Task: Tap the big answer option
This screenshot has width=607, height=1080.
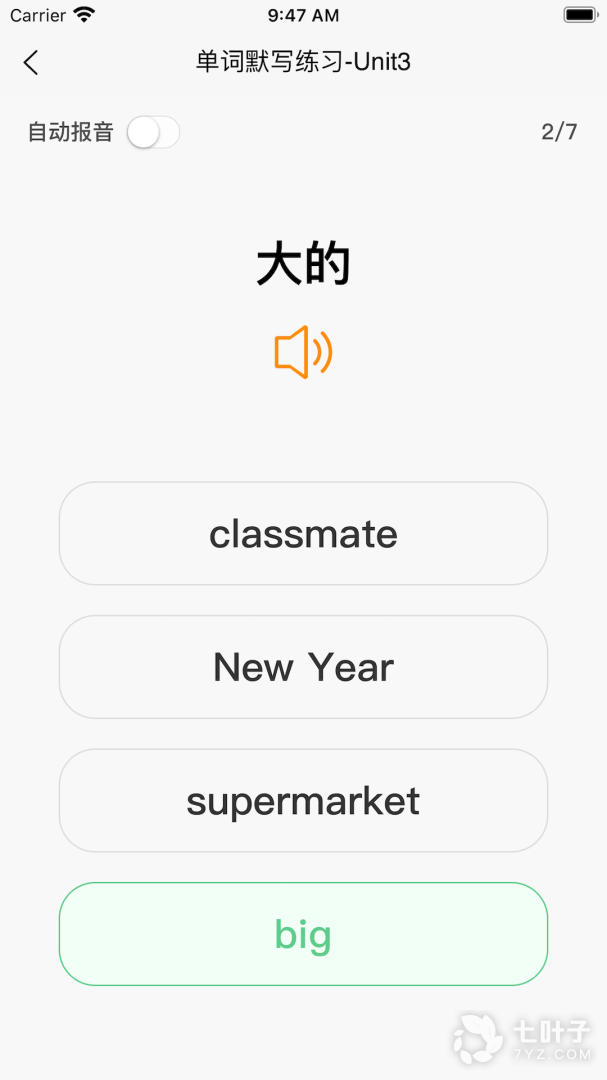Action: [x=303, y=934]
